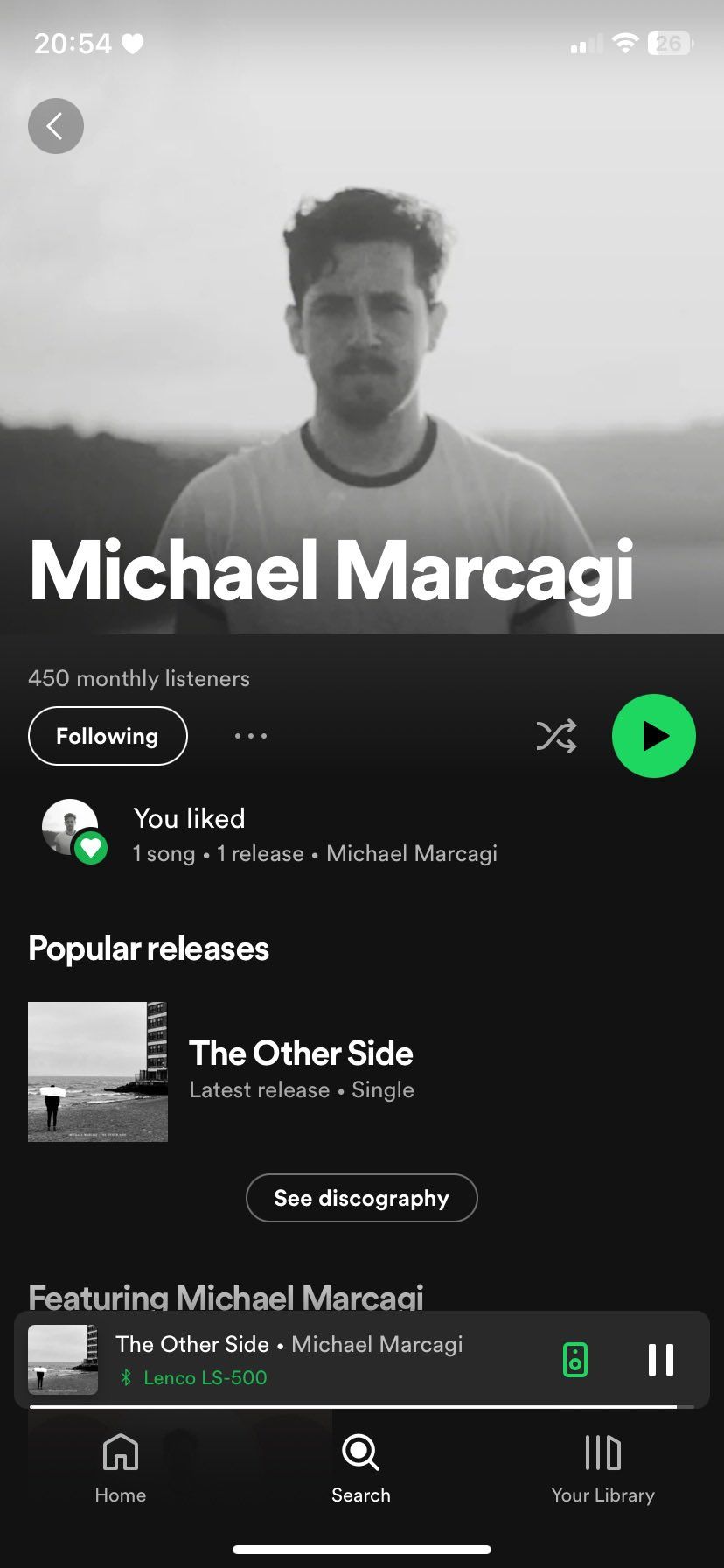Tap the back arrow to leave artist page

55,125
